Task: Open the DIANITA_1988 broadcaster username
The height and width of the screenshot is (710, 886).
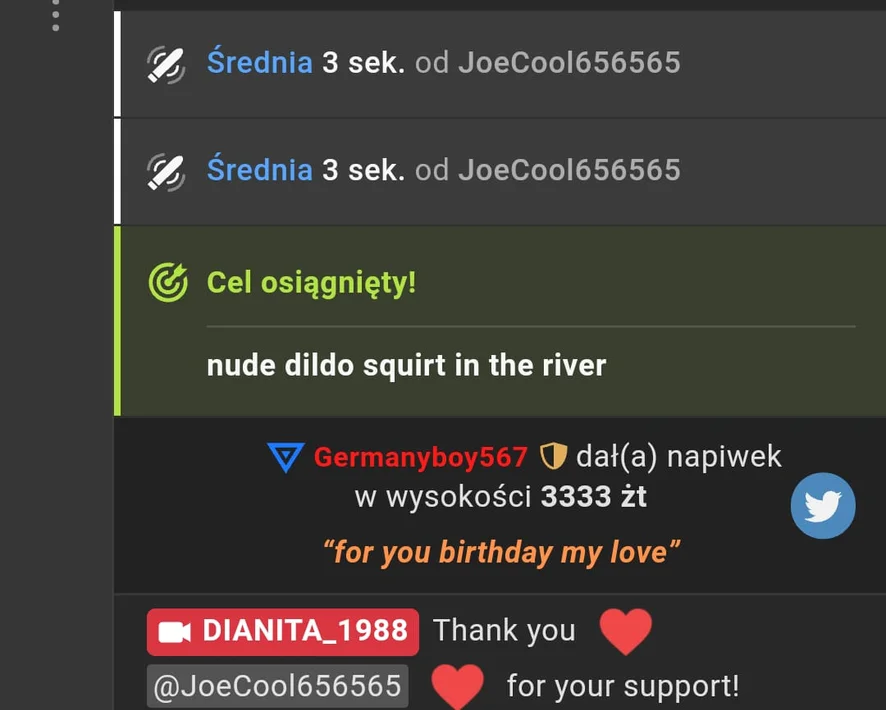Action: click(283, 631)
